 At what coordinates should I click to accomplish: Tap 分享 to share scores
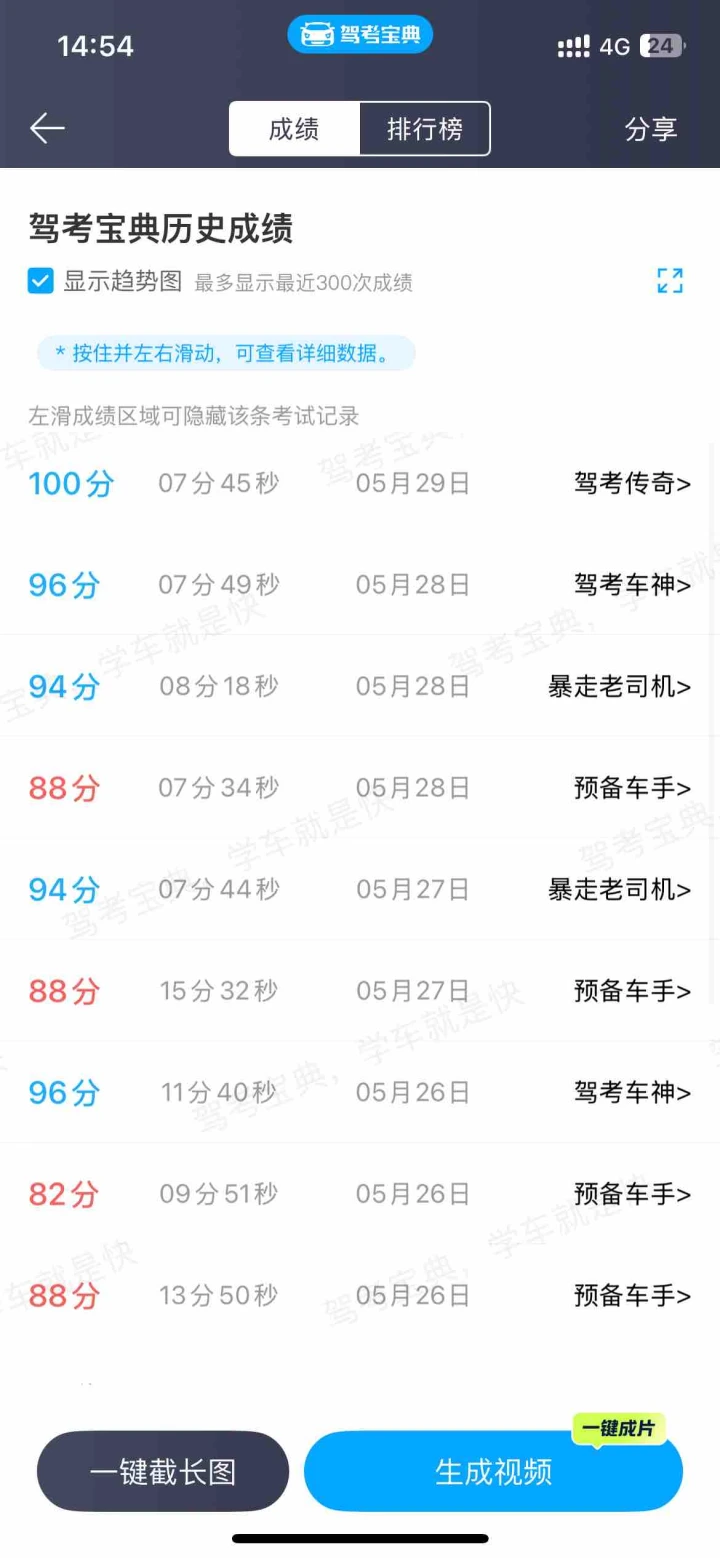click(651, 129)
